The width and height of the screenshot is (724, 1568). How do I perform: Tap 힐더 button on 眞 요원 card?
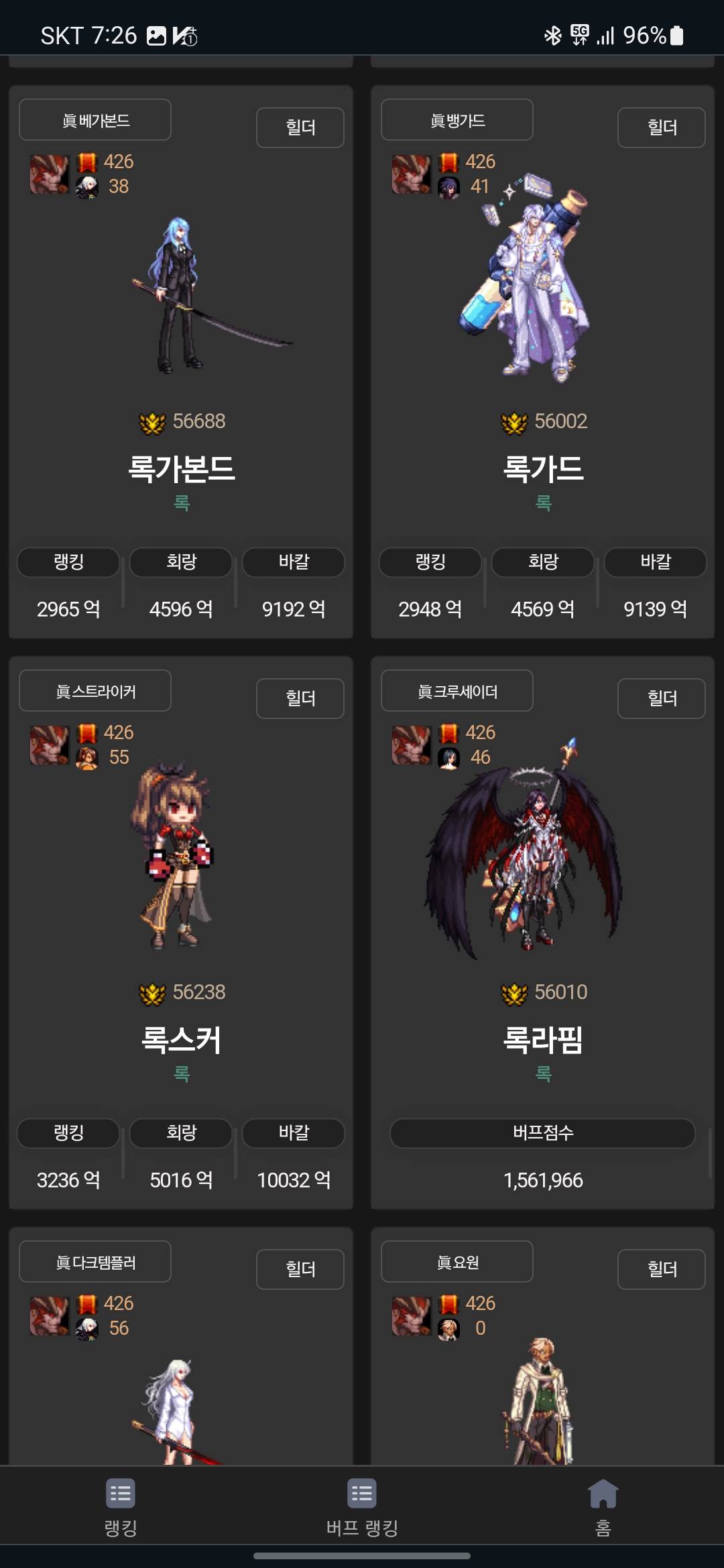pyautogui.click(x=661, y=1269)
